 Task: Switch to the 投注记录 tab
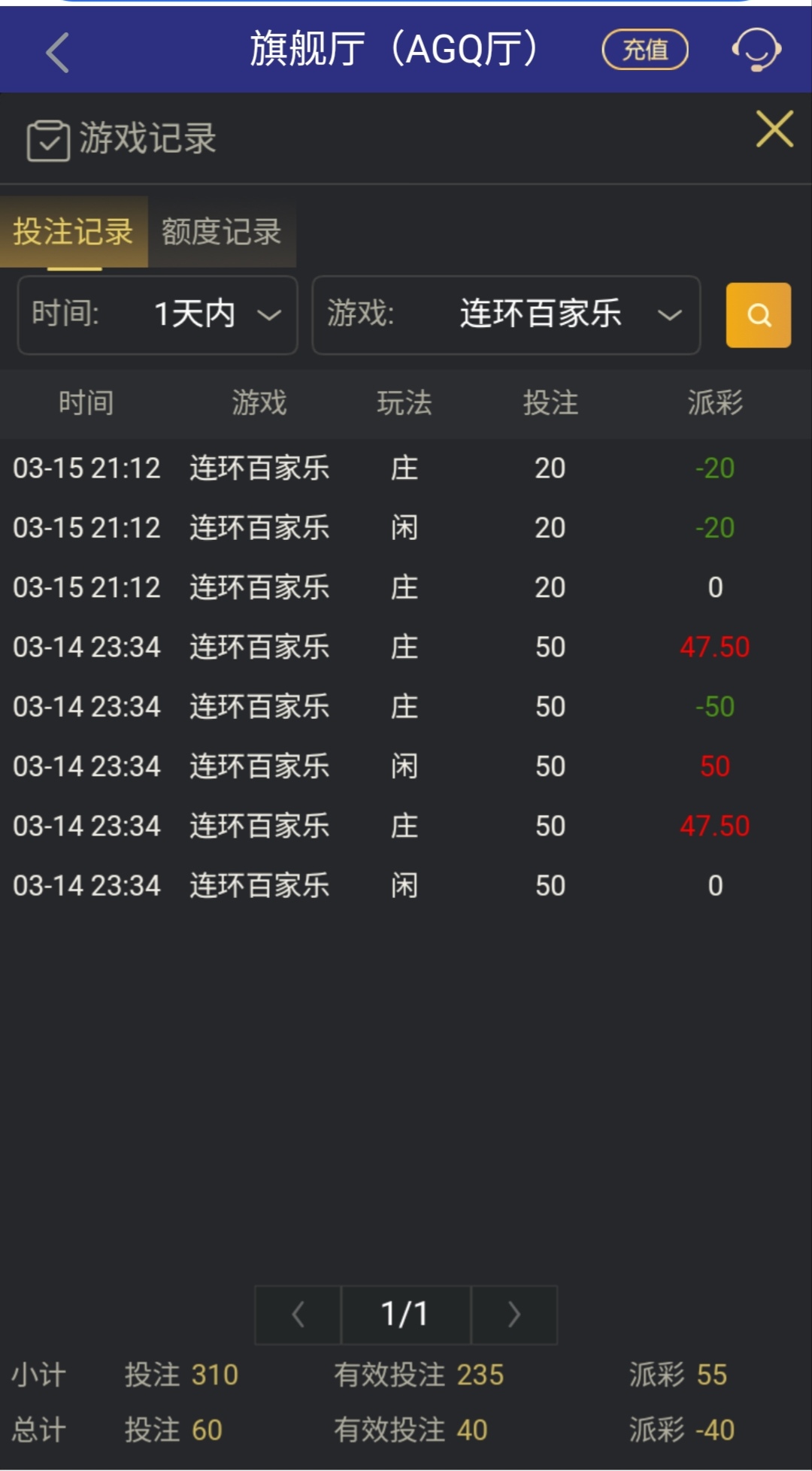point(73,232)
